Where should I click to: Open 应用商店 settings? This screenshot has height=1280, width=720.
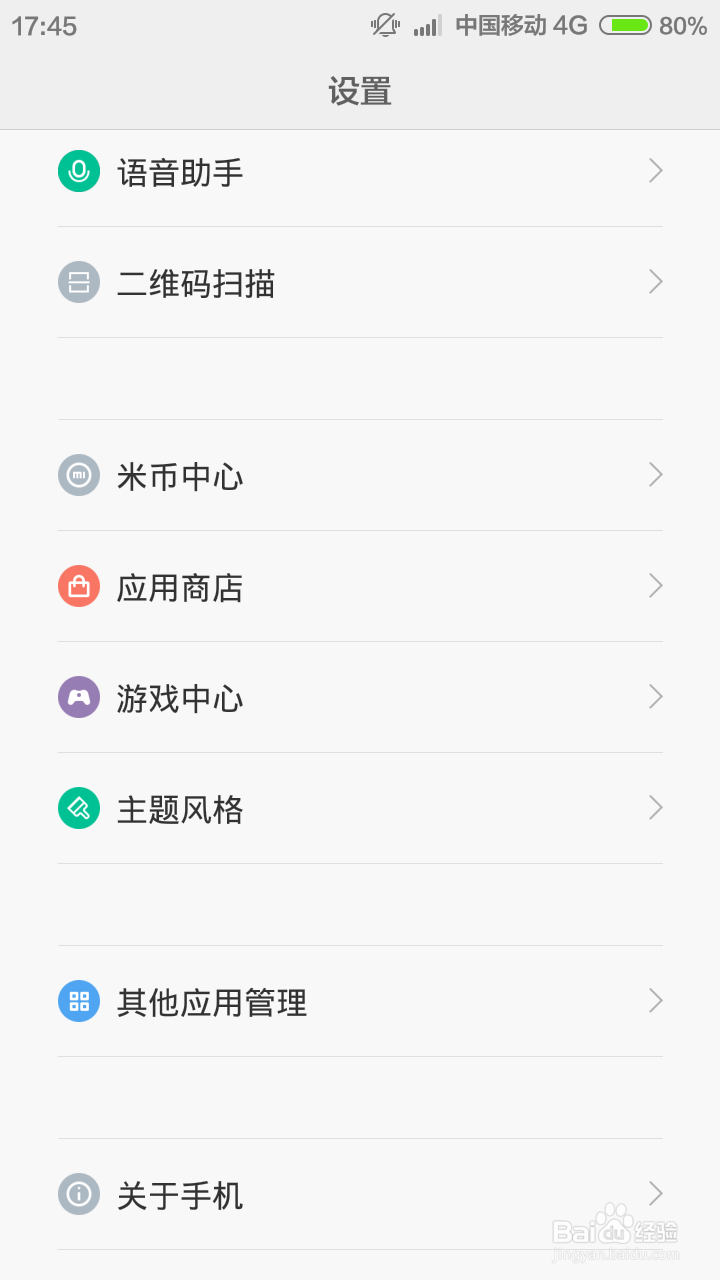[360, 586]
